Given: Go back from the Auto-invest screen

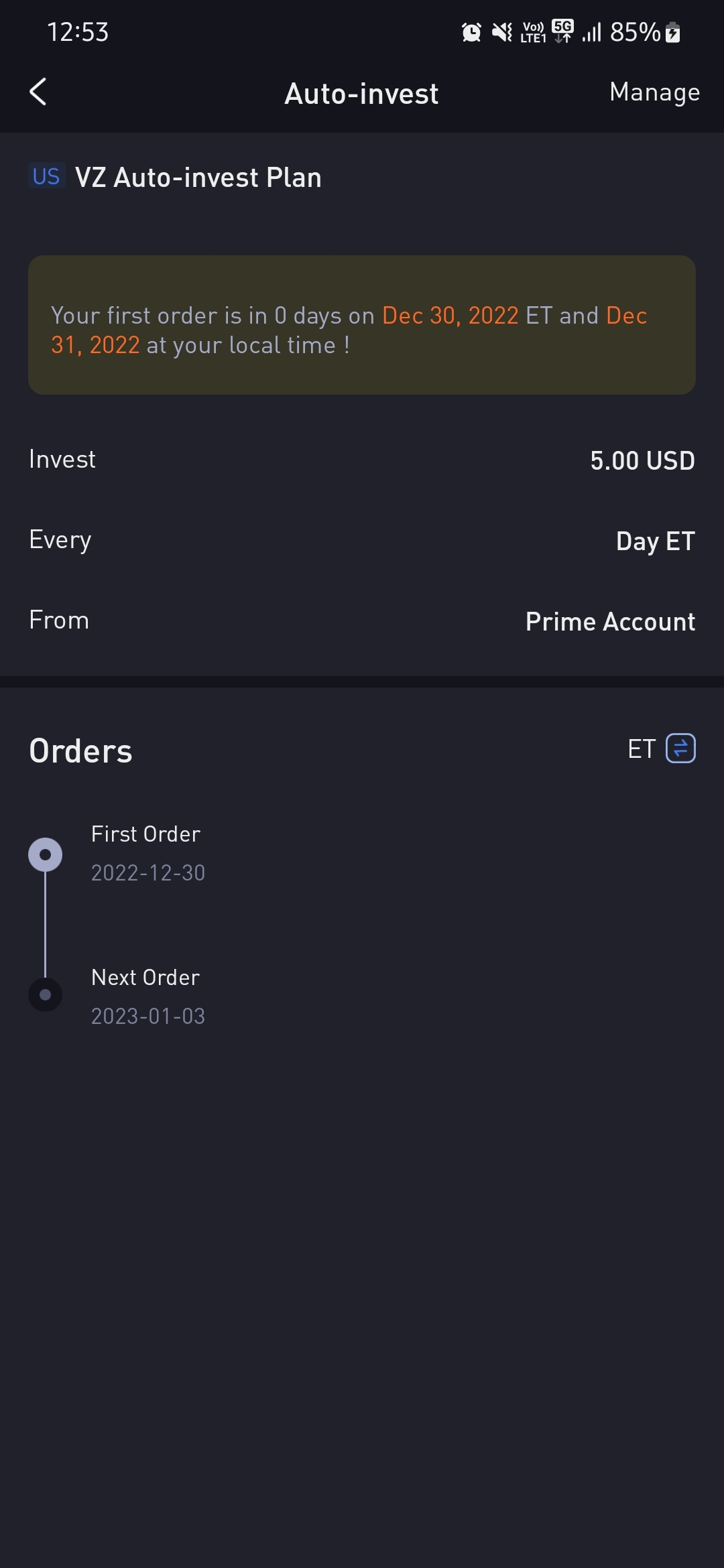Looking at the screenshot, I should (38, 92).
